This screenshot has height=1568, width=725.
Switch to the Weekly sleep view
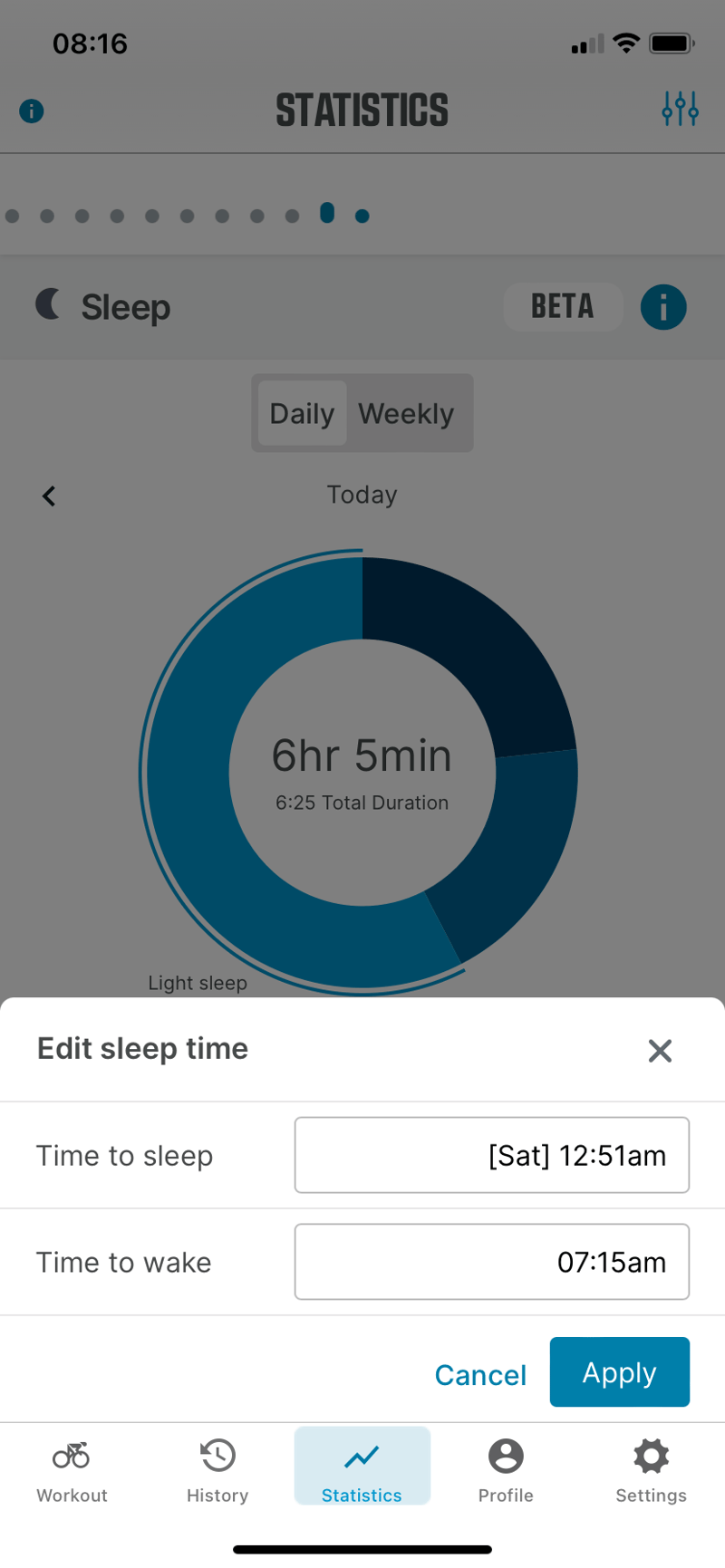tap(406, 413)
